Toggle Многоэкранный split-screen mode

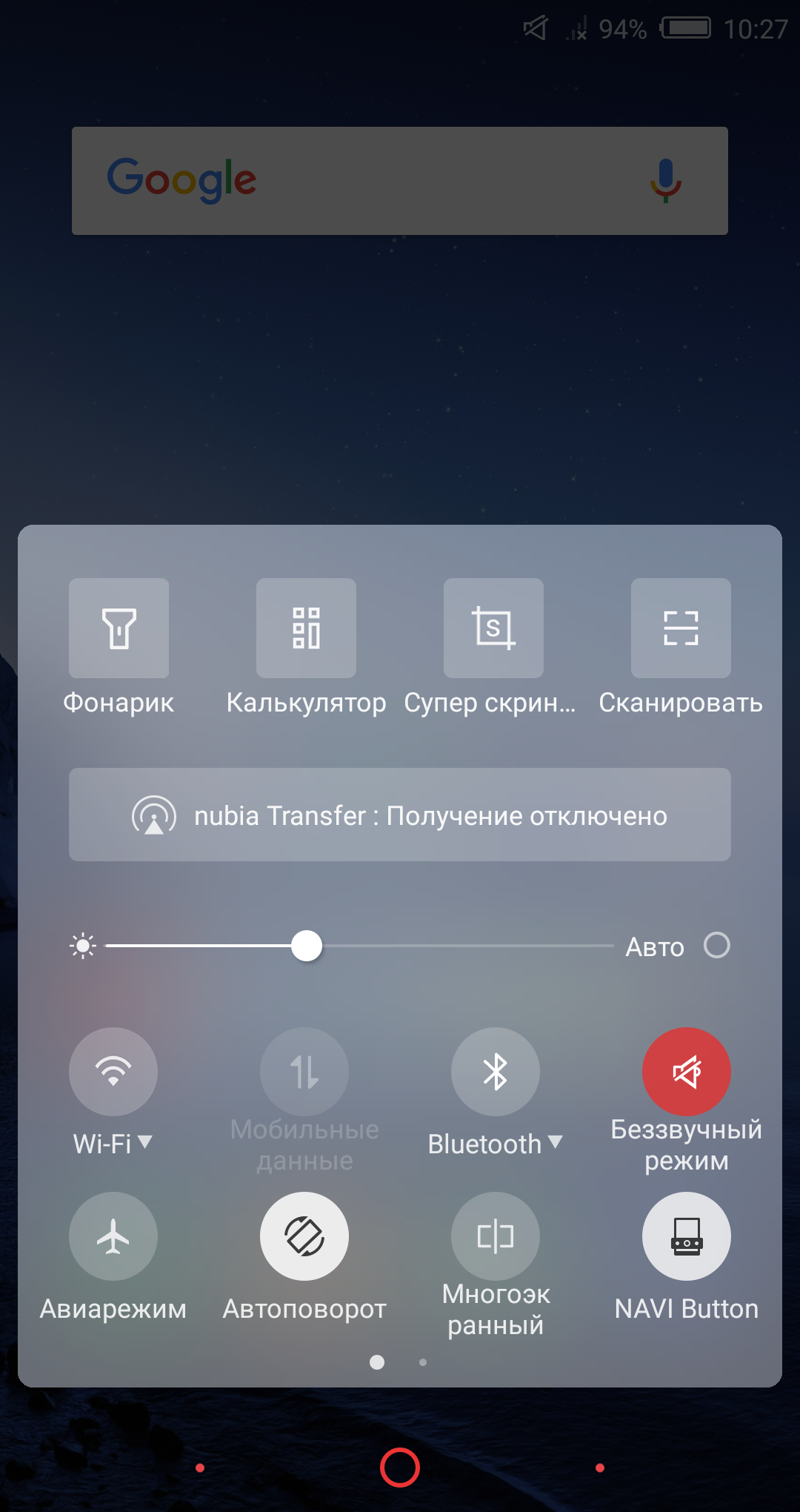(x=496, y=1236)
